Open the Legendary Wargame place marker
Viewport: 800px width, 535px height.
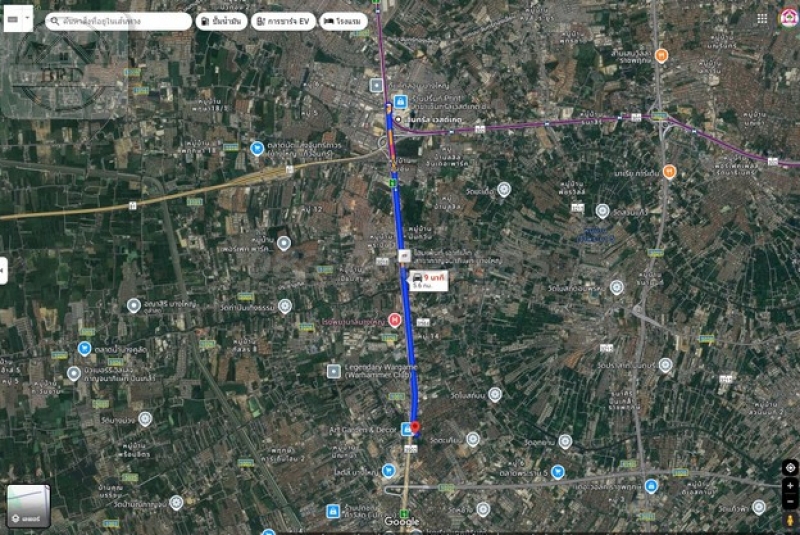[x=333, y=370]
